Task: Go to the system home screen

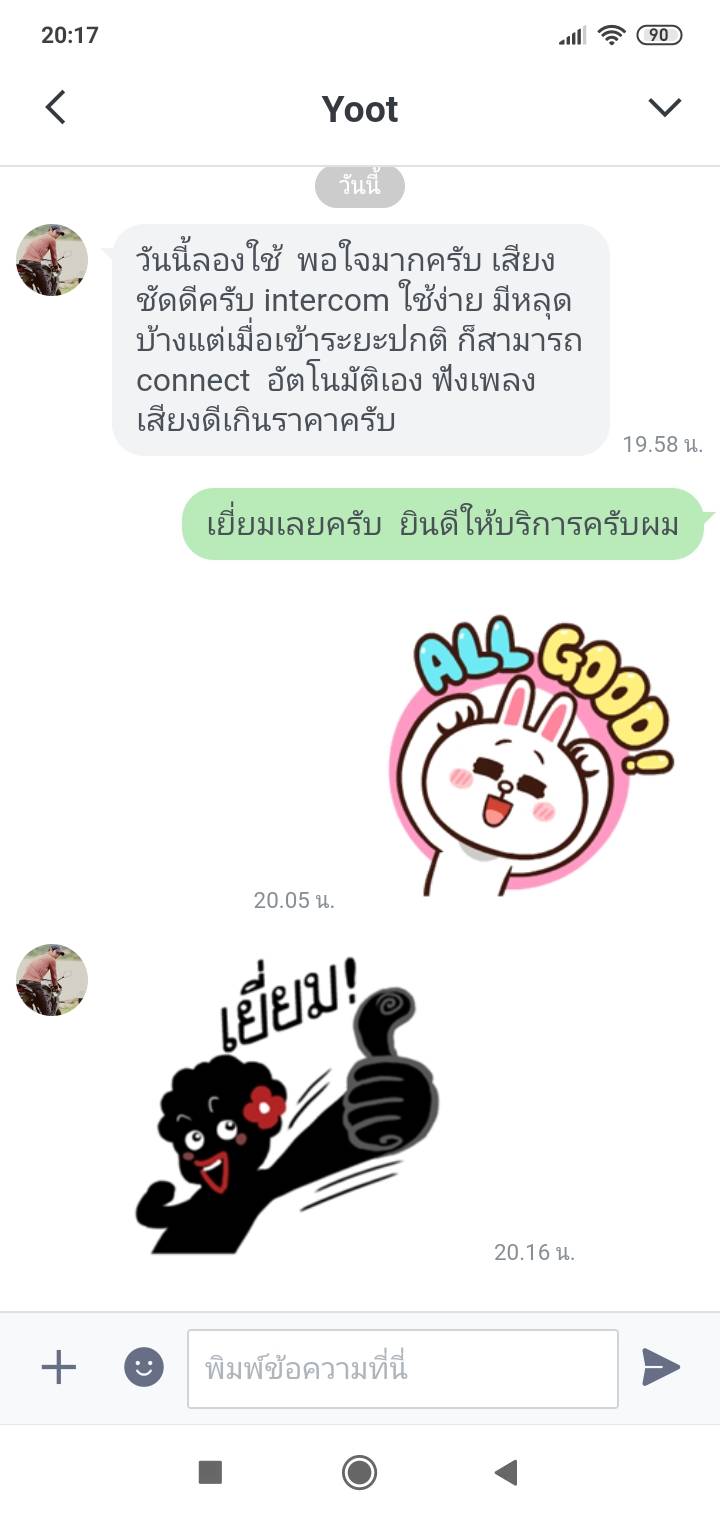Action: coord(359,1472)
